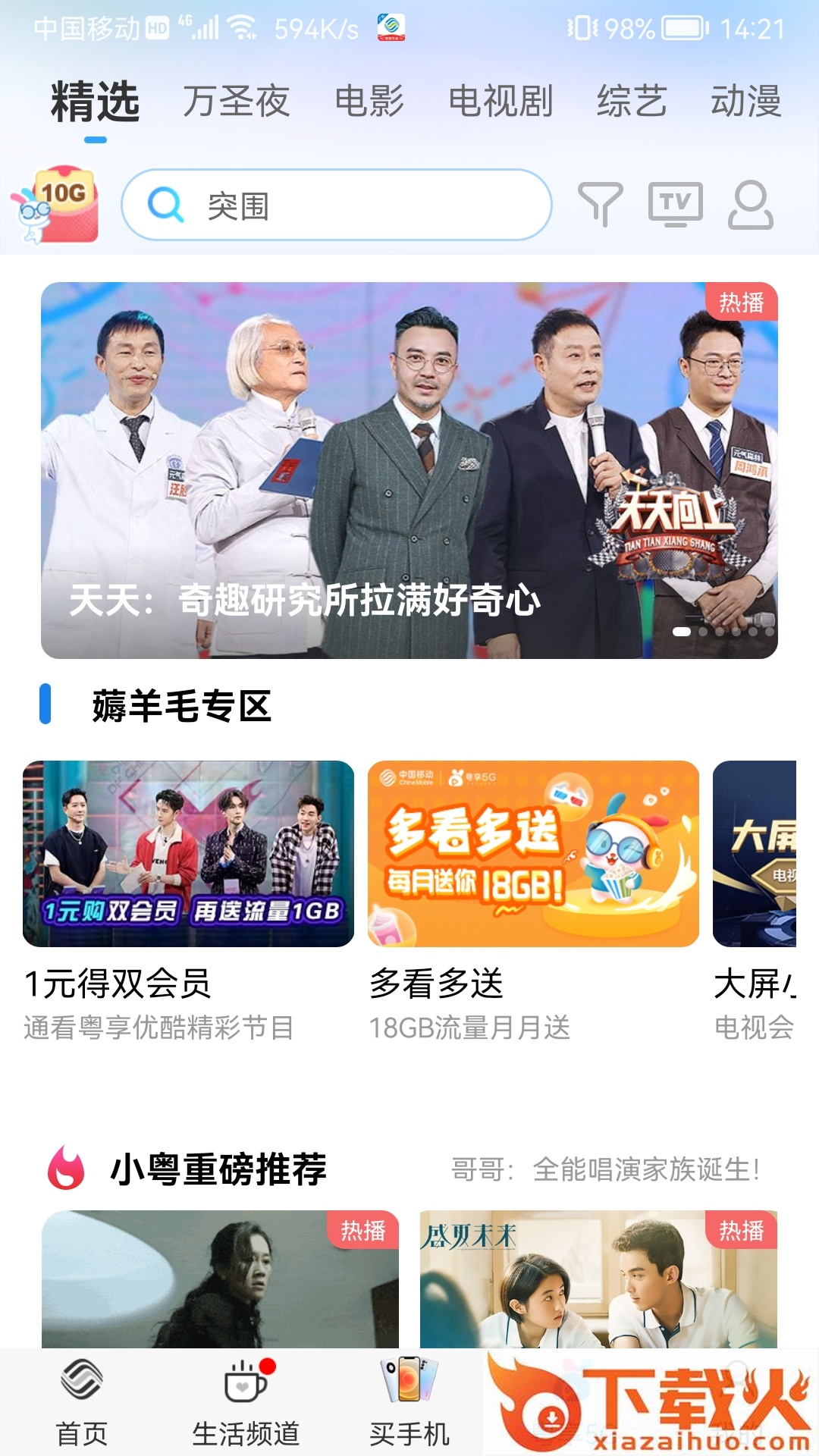The image size is (819, 1456).
Task: Tap the TV cast icon
Action: click(675, 204)
